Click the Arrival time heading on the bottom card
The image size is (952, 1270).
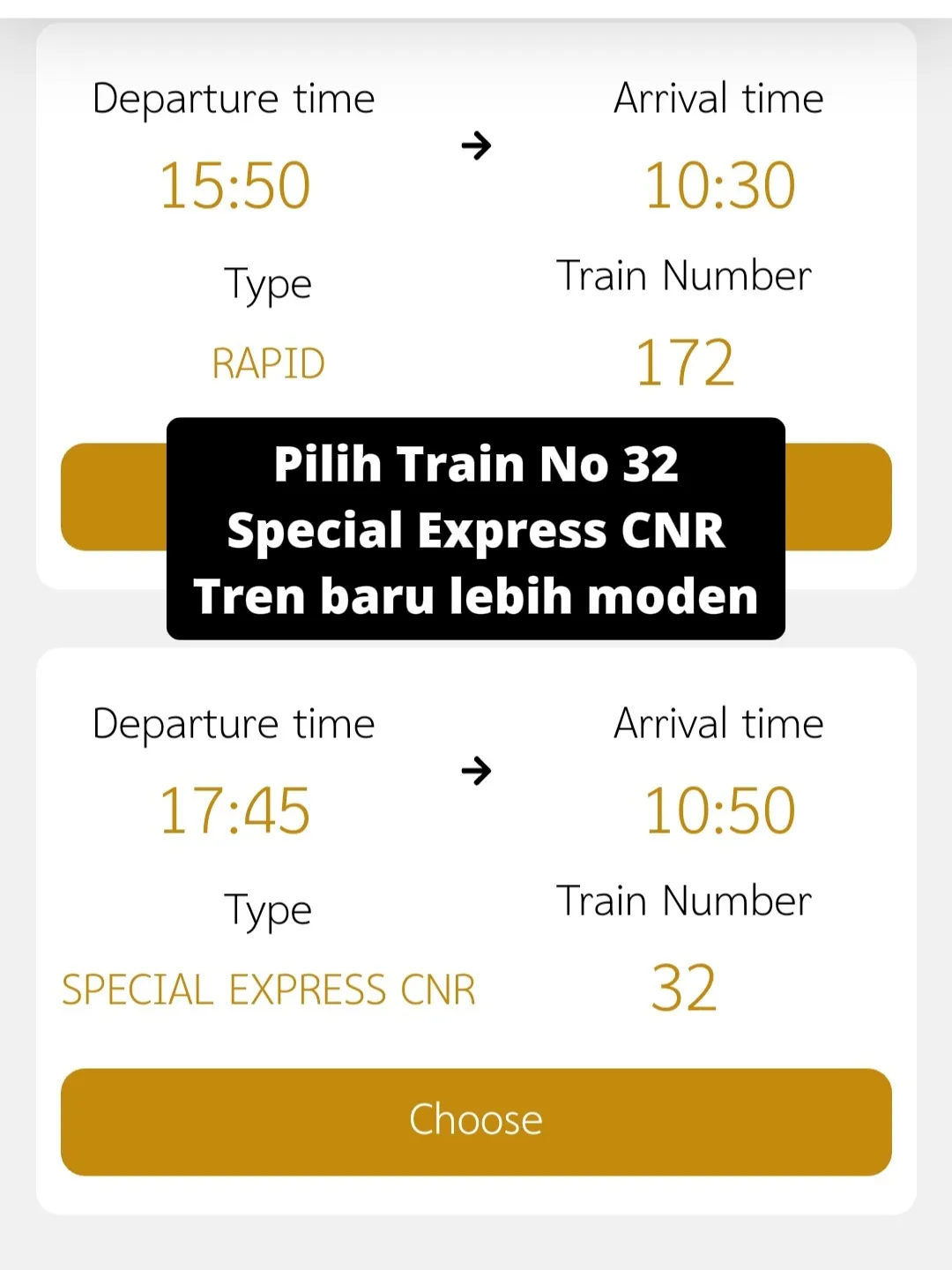[719, 723]
